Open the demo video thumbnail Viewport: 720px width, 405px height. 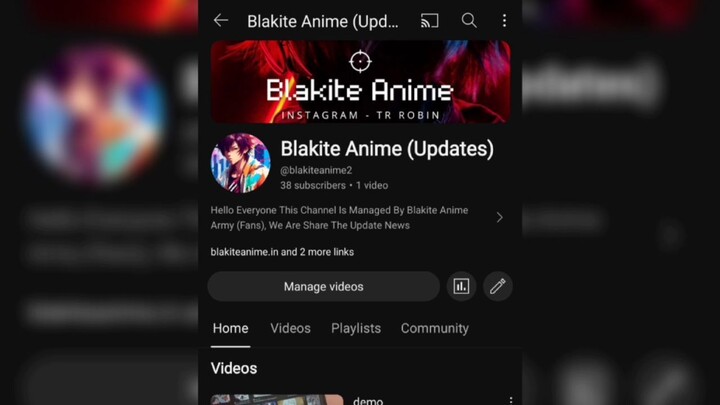coord(277,399)
